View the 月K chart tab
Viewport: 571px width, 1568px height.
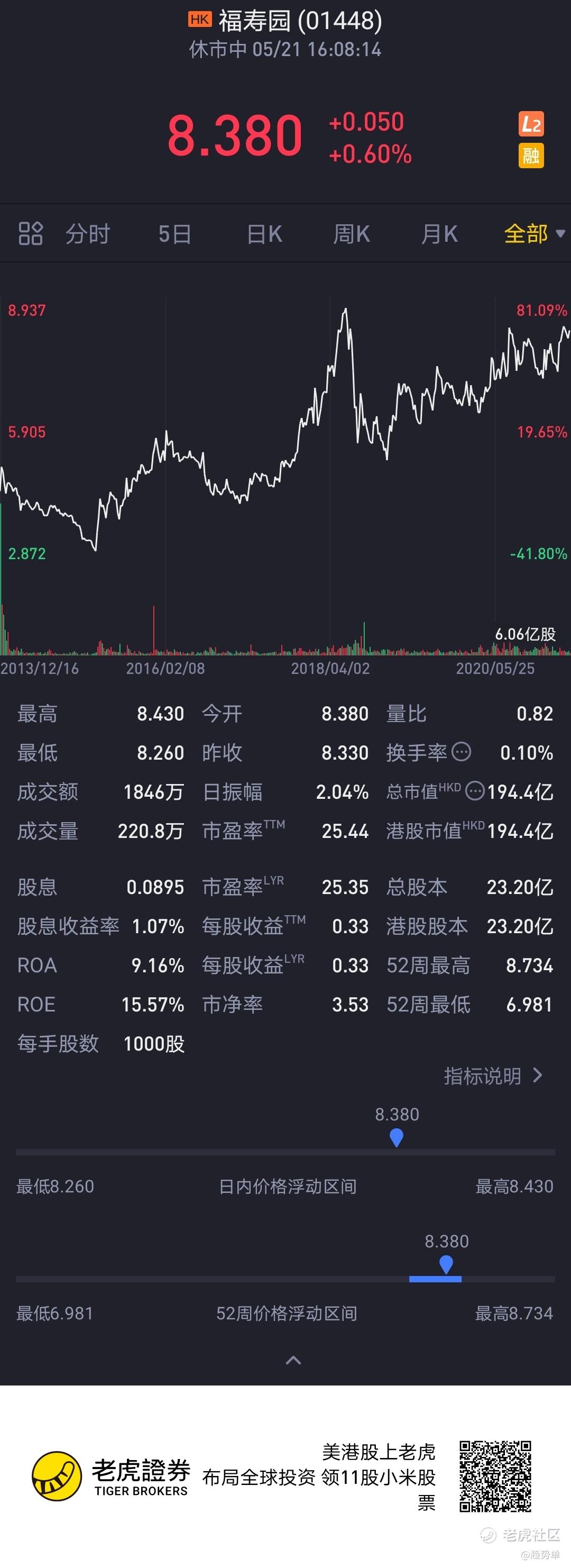(x=439, y=234)
